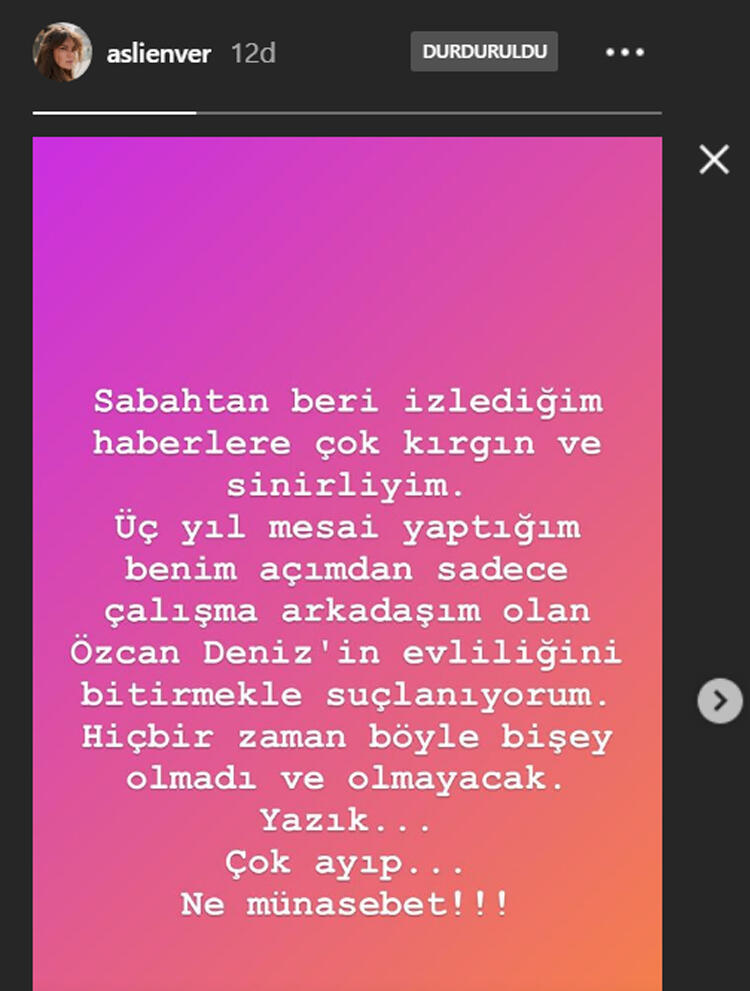Tap the DURDURULDU paused button
Image resolution: width=750 pixels, height=991 pixels.
click(x=483, y=52)
